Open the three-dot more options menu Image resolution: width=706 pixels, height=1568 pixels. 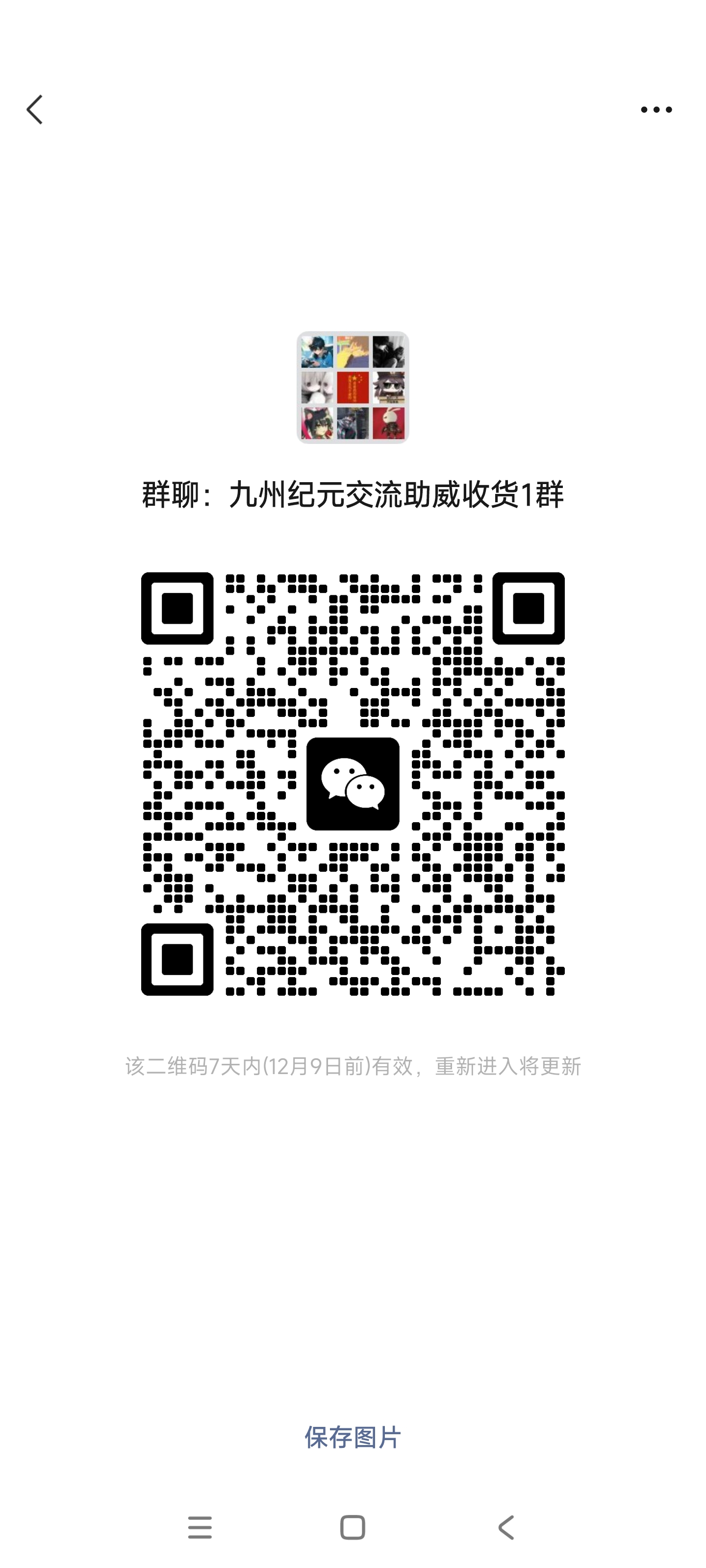click(x=656, y=110)
